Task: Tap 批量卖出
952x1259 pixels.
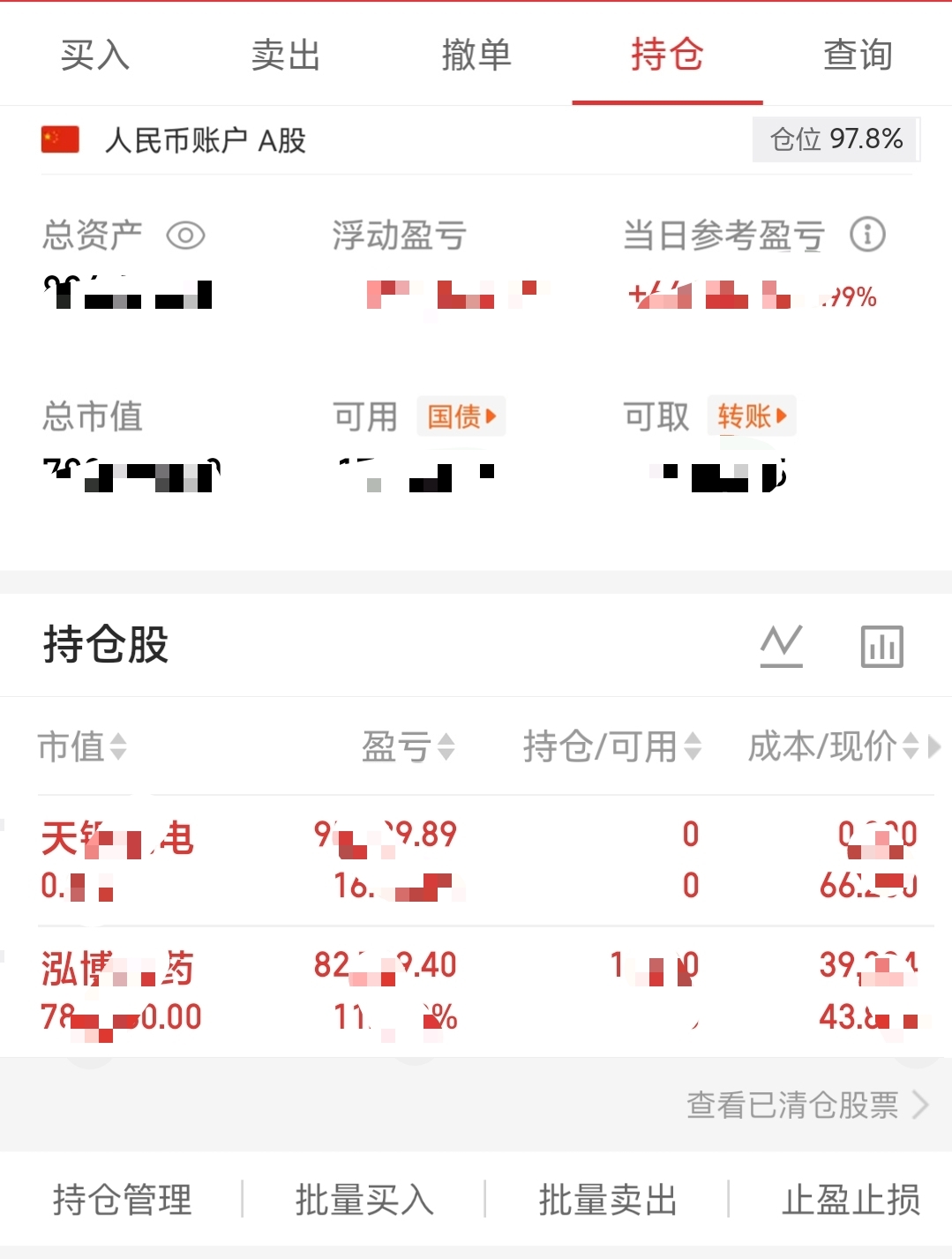Action: (608, 1200)
